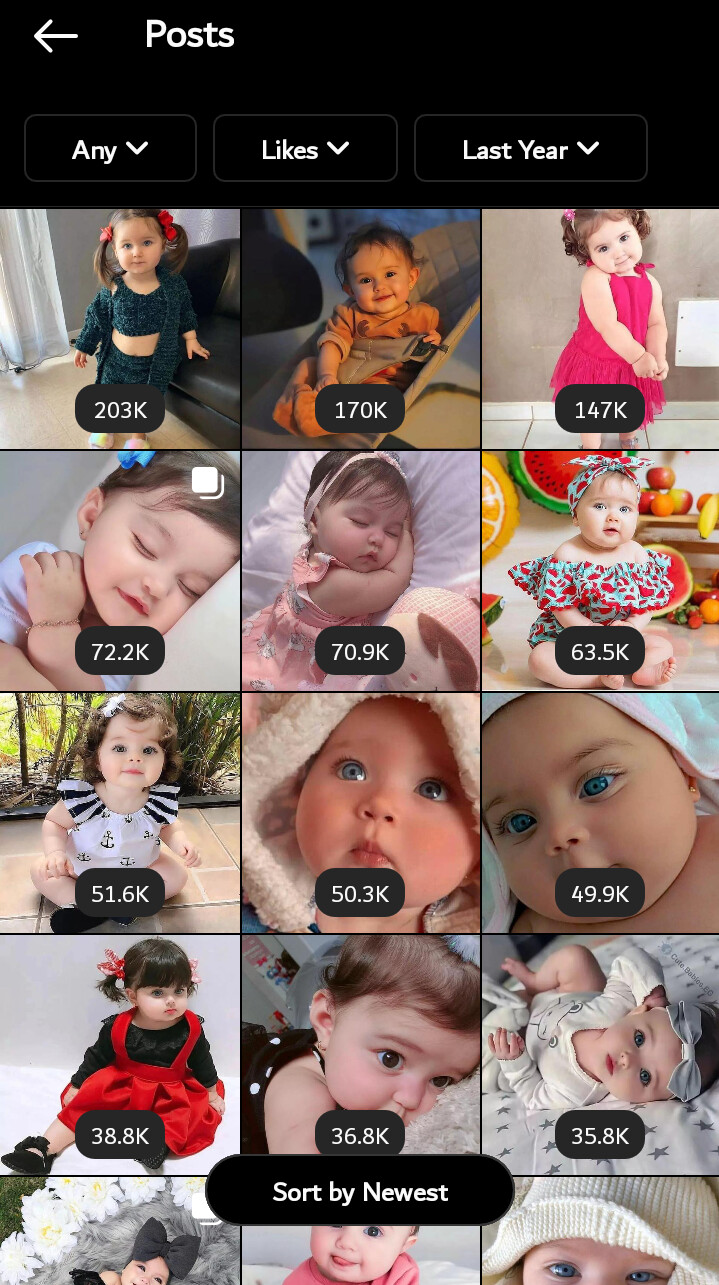Image resolution: width=719 pixels, height=1285 pixels.
Task: Open the post showing 50.3K likes
Action: click(360, 812)
